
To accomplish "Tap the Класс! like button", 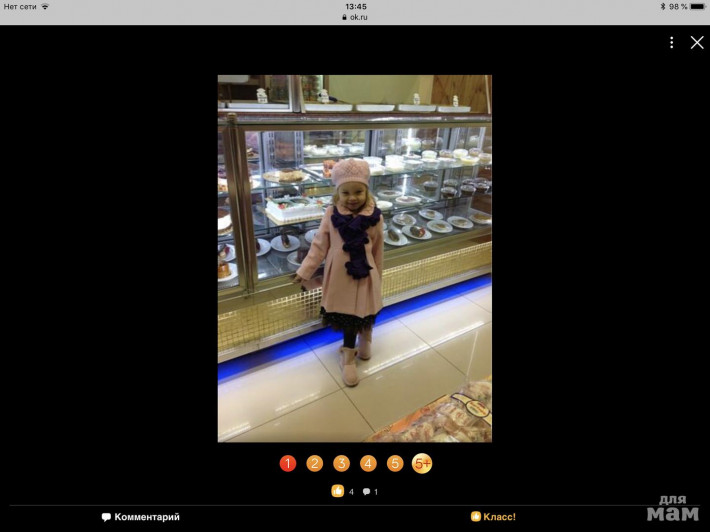I will 493,517.
